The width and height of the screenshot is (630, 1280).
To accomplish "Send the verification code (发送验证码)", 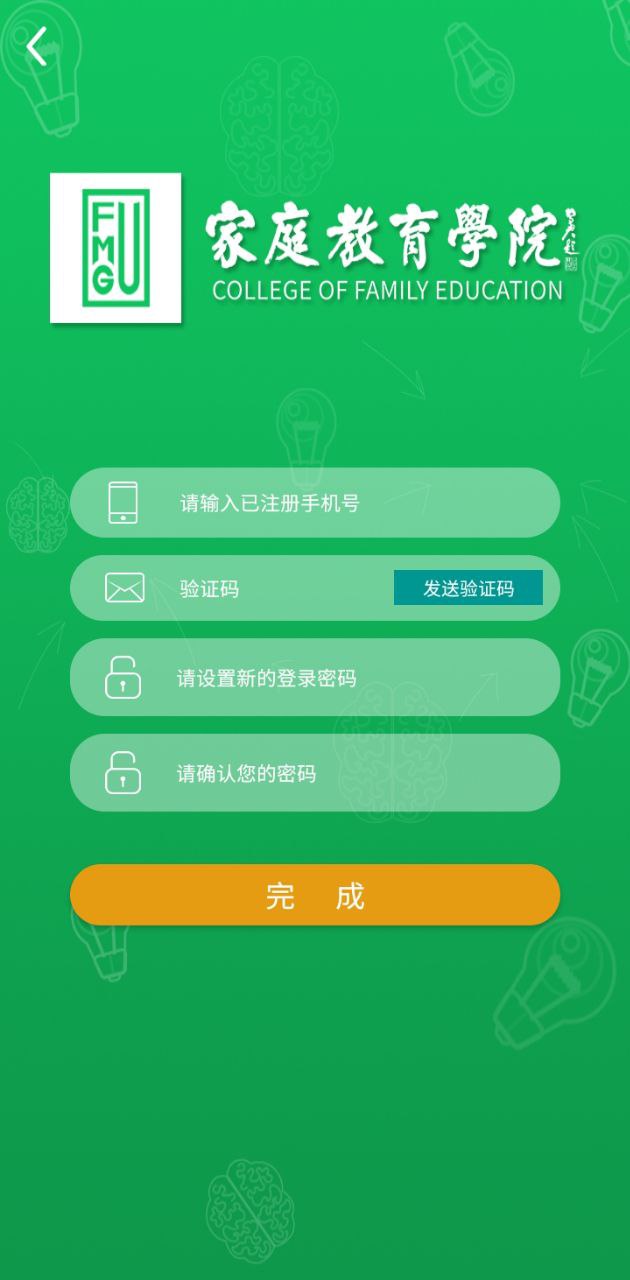I will (468, 588).
